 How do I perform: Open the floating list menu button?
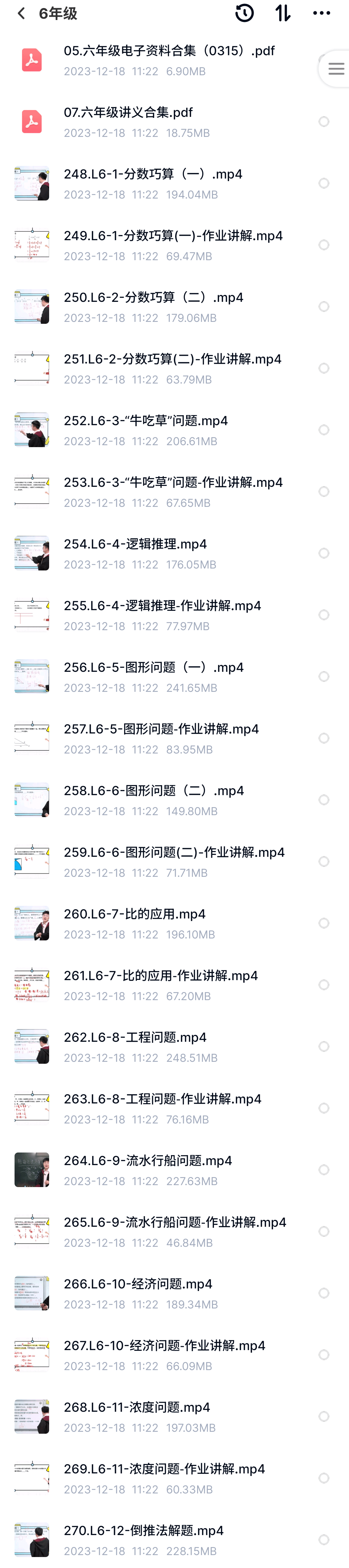pos(336,69)
